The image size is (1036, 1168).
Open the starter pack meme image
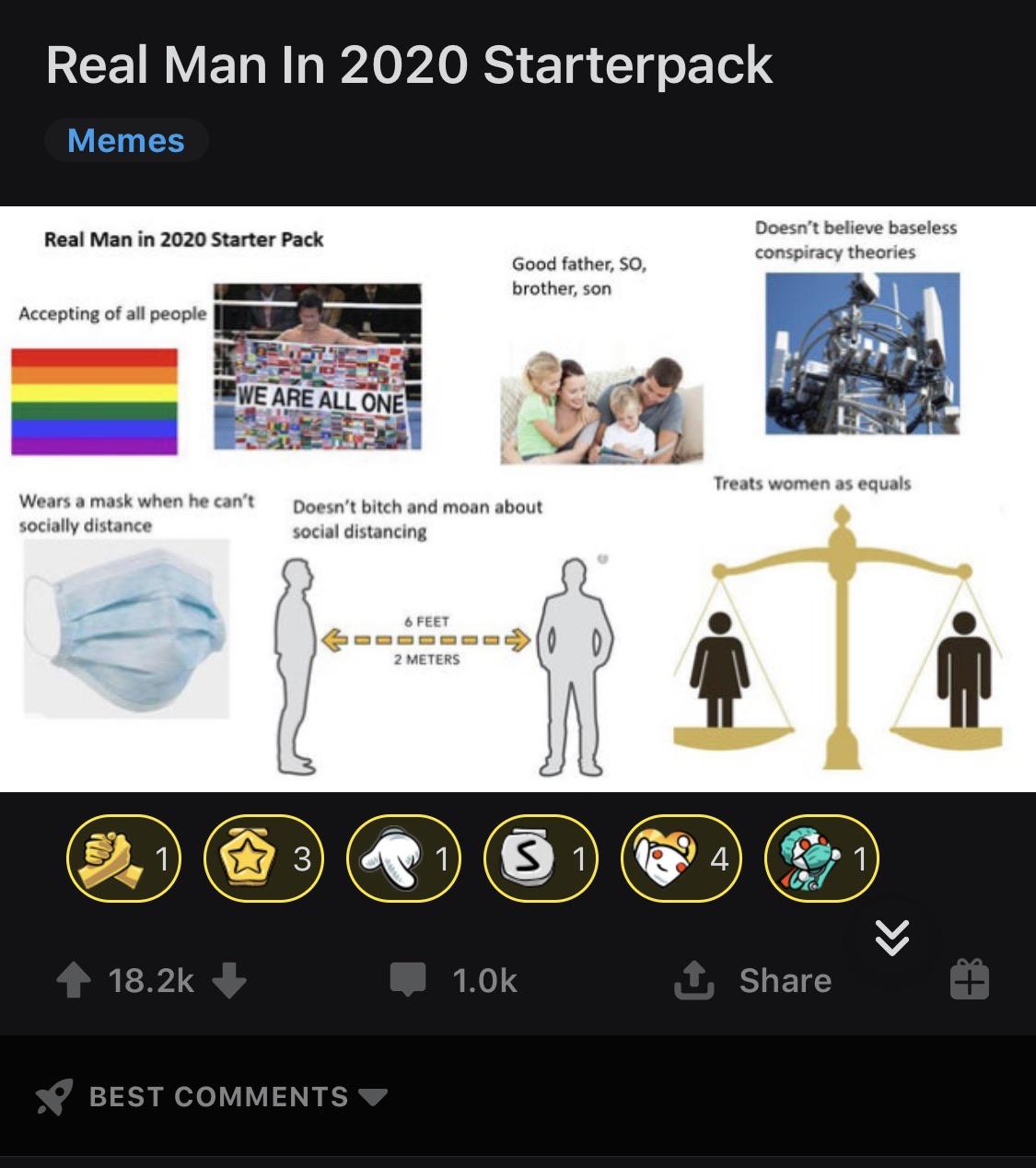tap(518, 498)
